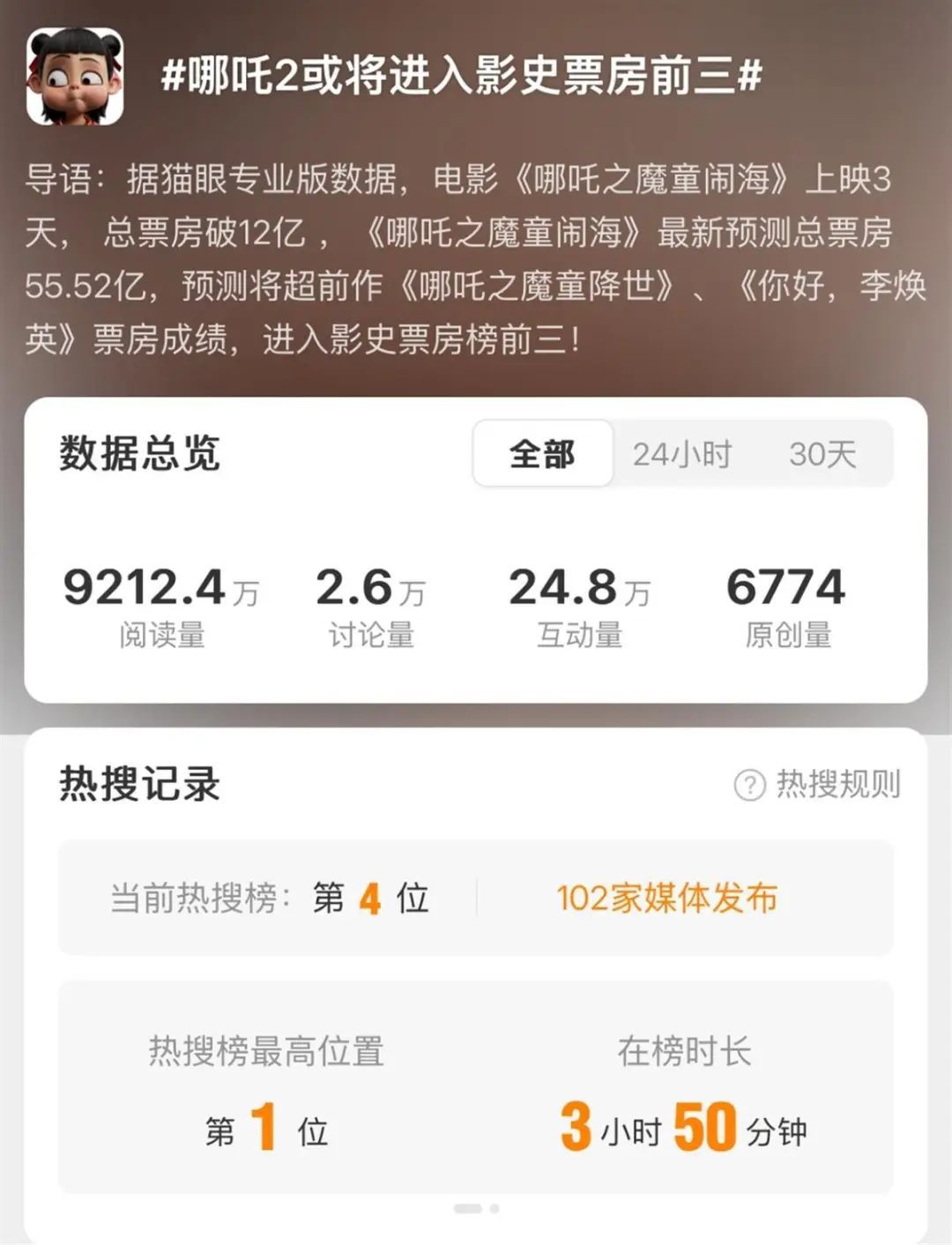Click the 原创量 6774 statistic

[789, 600]
